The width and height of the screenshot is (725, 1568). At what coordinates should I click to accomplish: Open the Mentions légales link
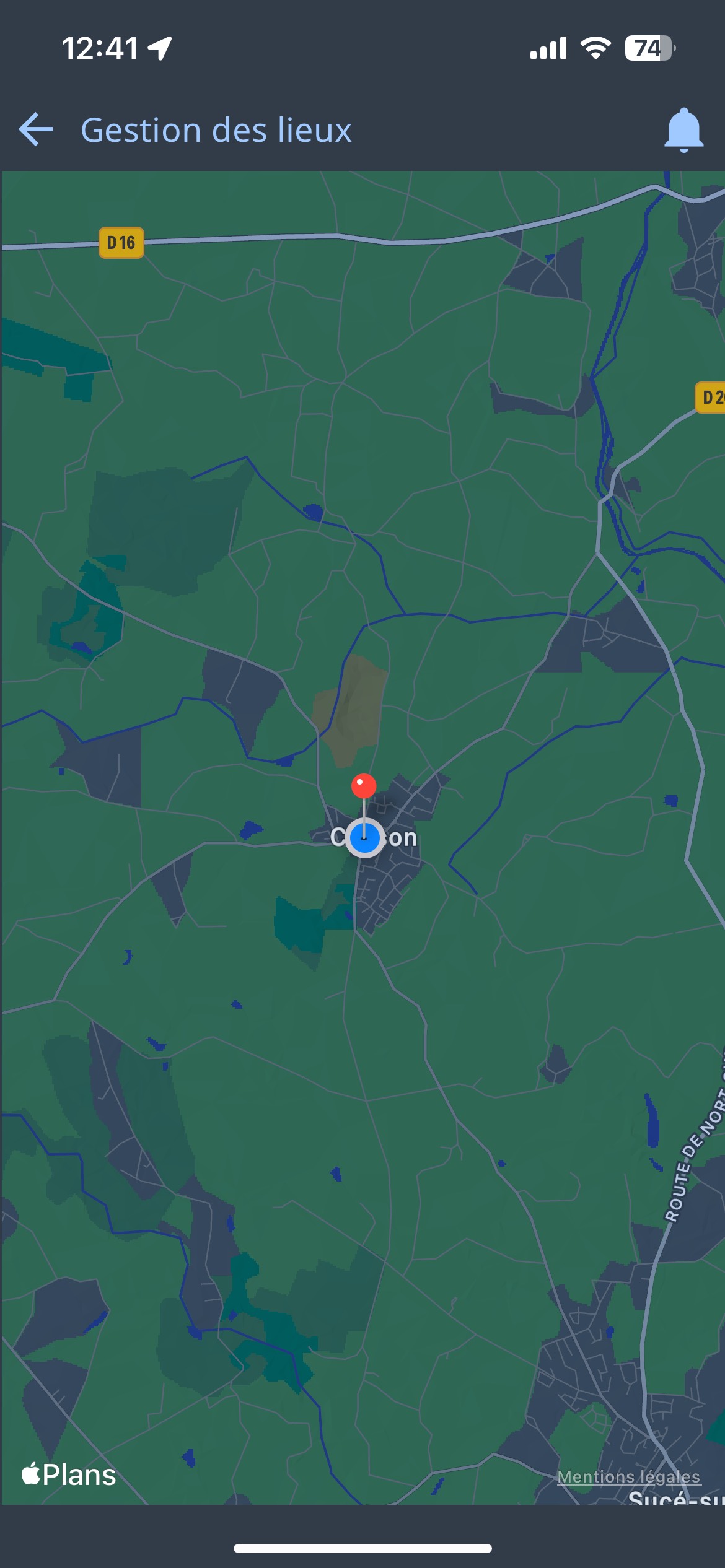click(628, 1477)
